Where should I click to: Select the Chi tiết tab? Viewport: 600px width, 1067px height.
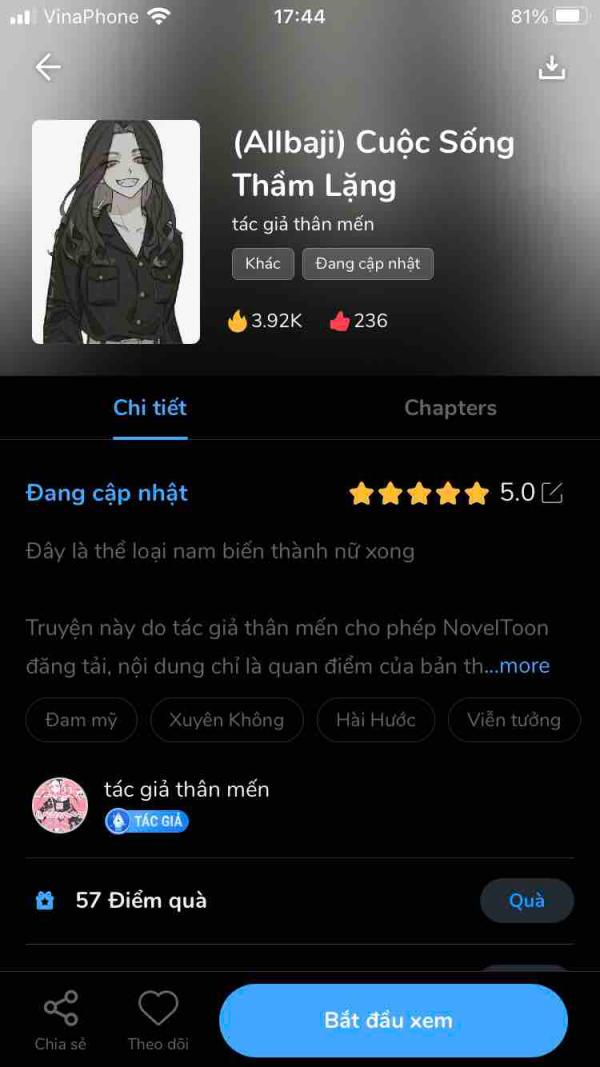[x=150, y=408]
